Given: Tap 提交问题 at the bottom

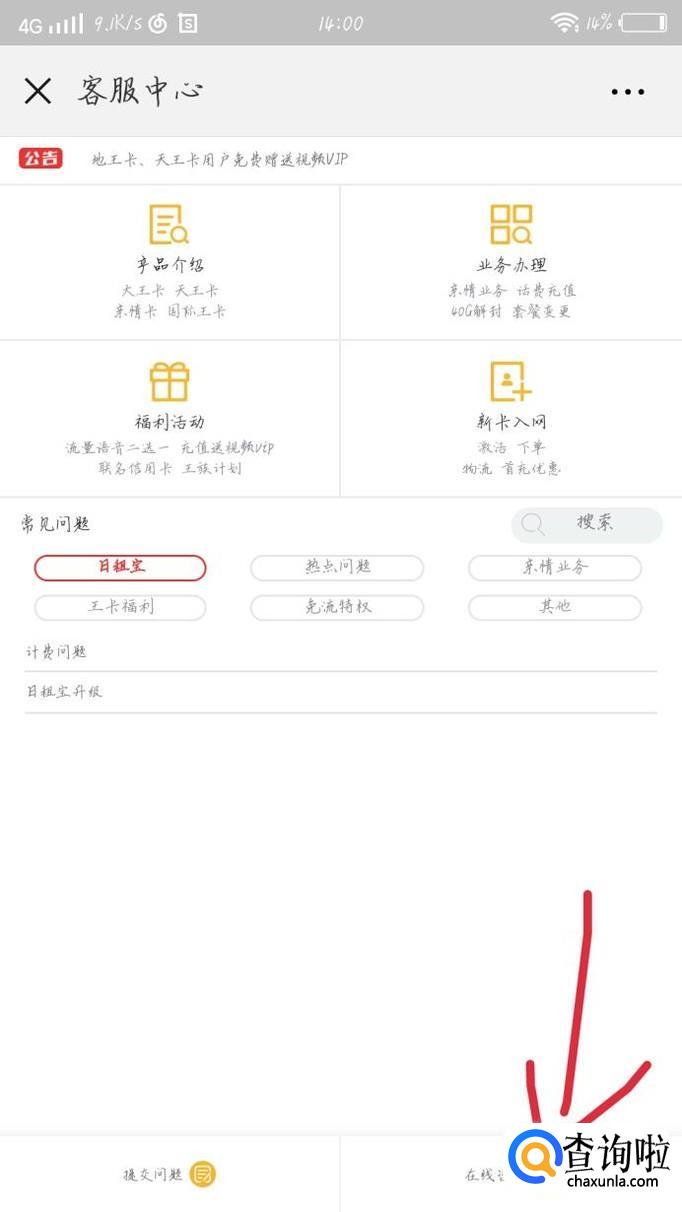Looking at the screenshot, I should 168,1174.
